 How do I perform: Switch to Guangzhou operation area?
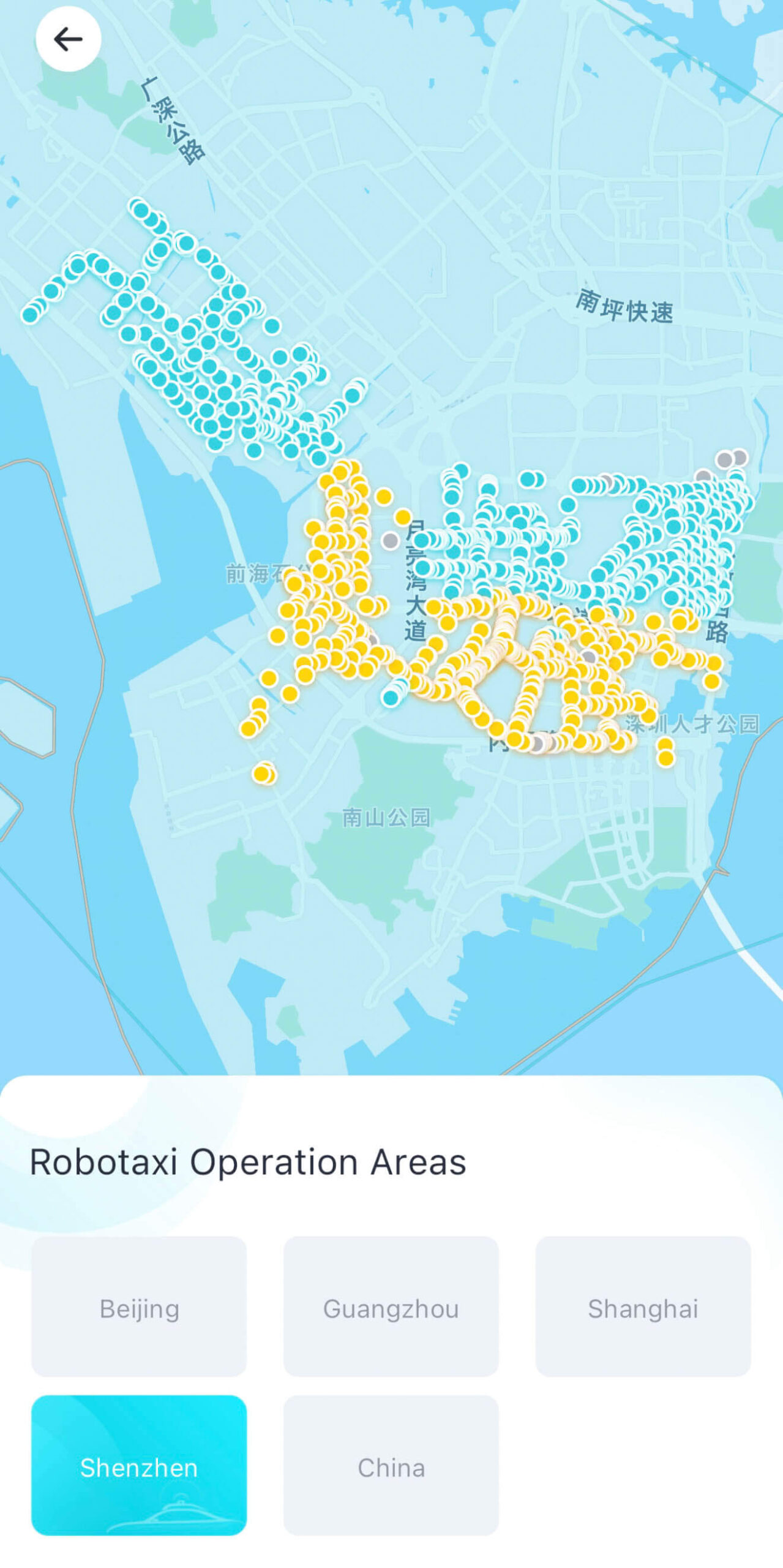(x=391, y=1308)
